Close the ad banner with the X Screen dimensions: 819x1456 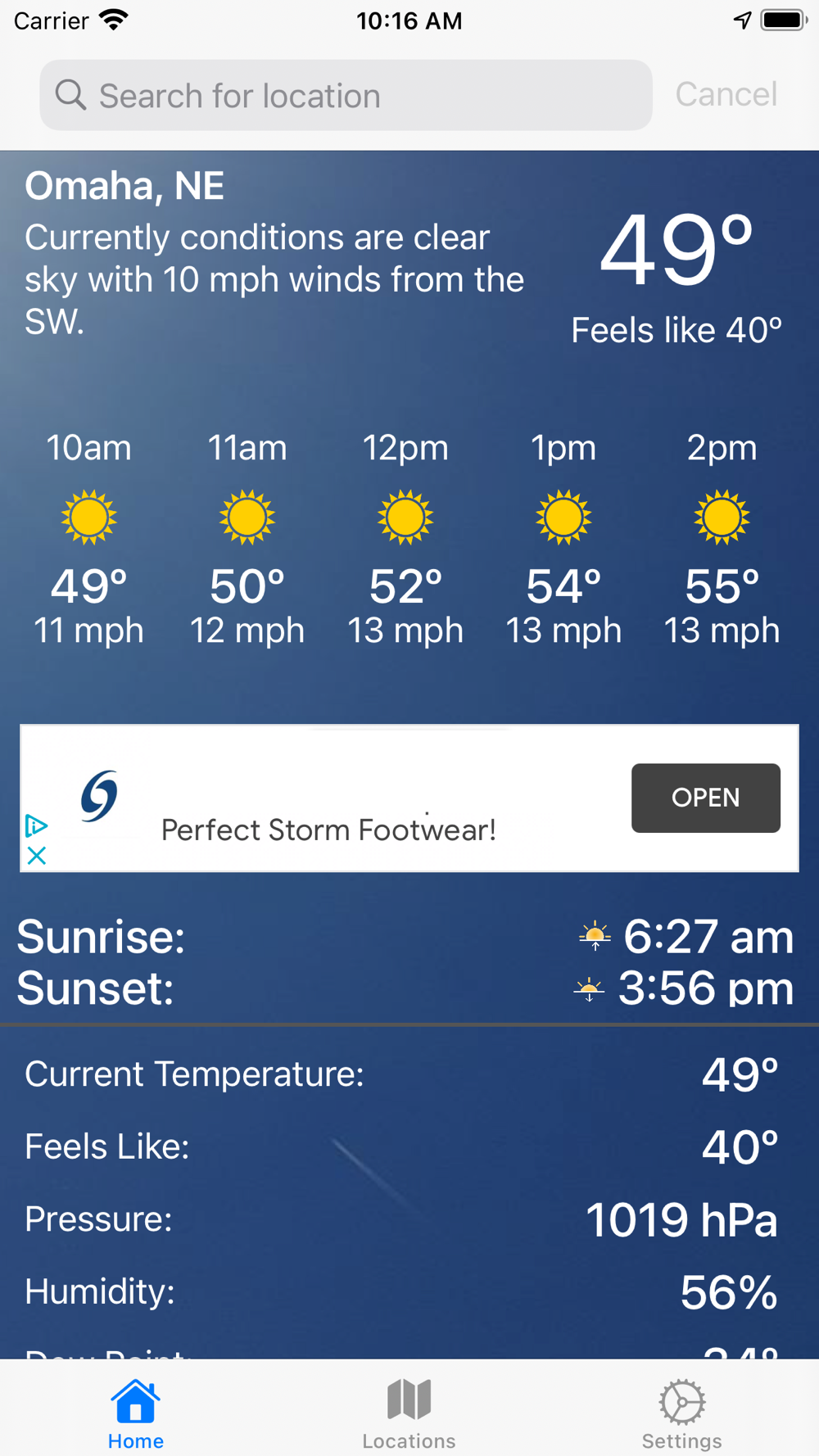click(x=36, y=856)
